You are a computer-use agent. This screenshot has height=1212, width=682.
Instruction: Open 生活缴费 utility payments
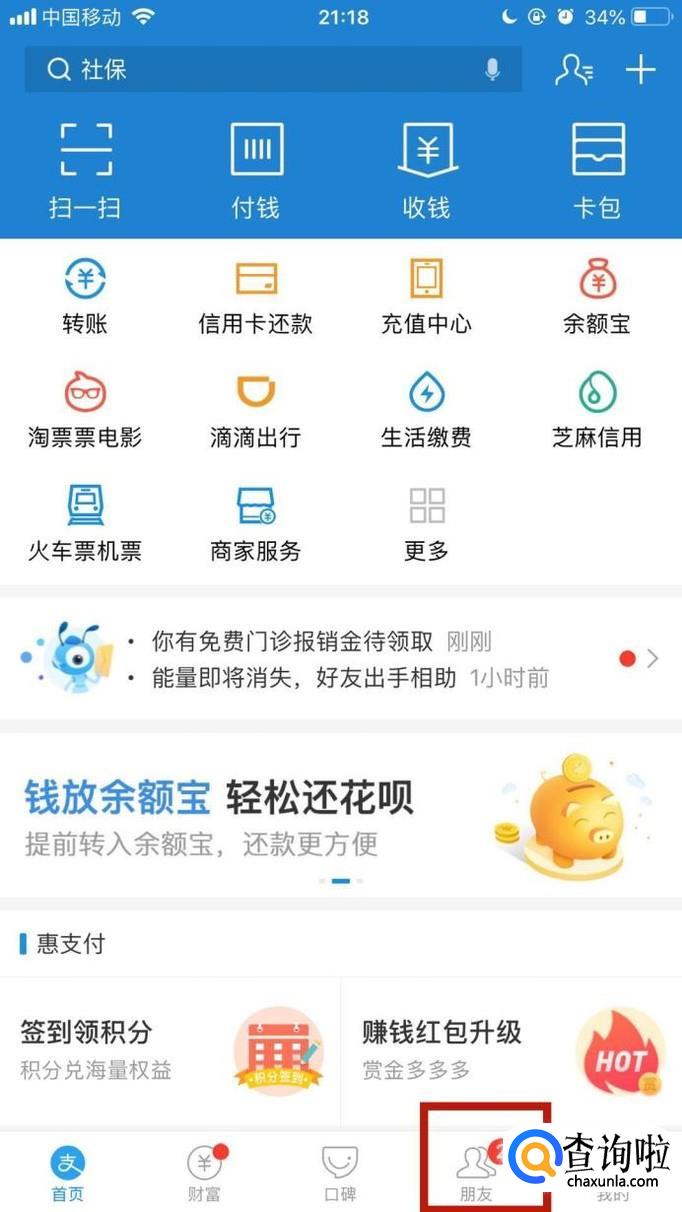tap(427, 408)
